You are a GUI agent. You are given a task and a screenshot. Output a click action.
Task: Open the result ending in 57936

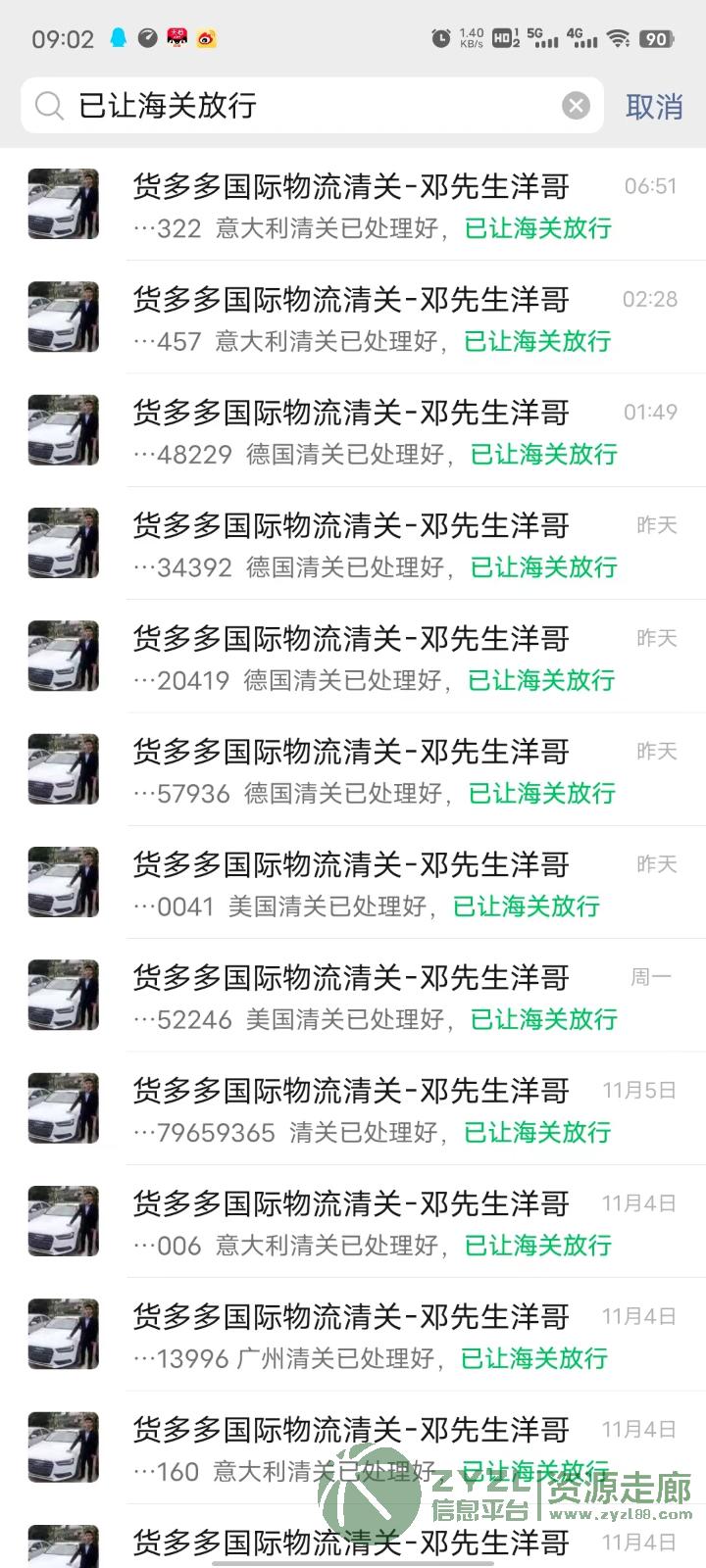click(x=353, y=769)
